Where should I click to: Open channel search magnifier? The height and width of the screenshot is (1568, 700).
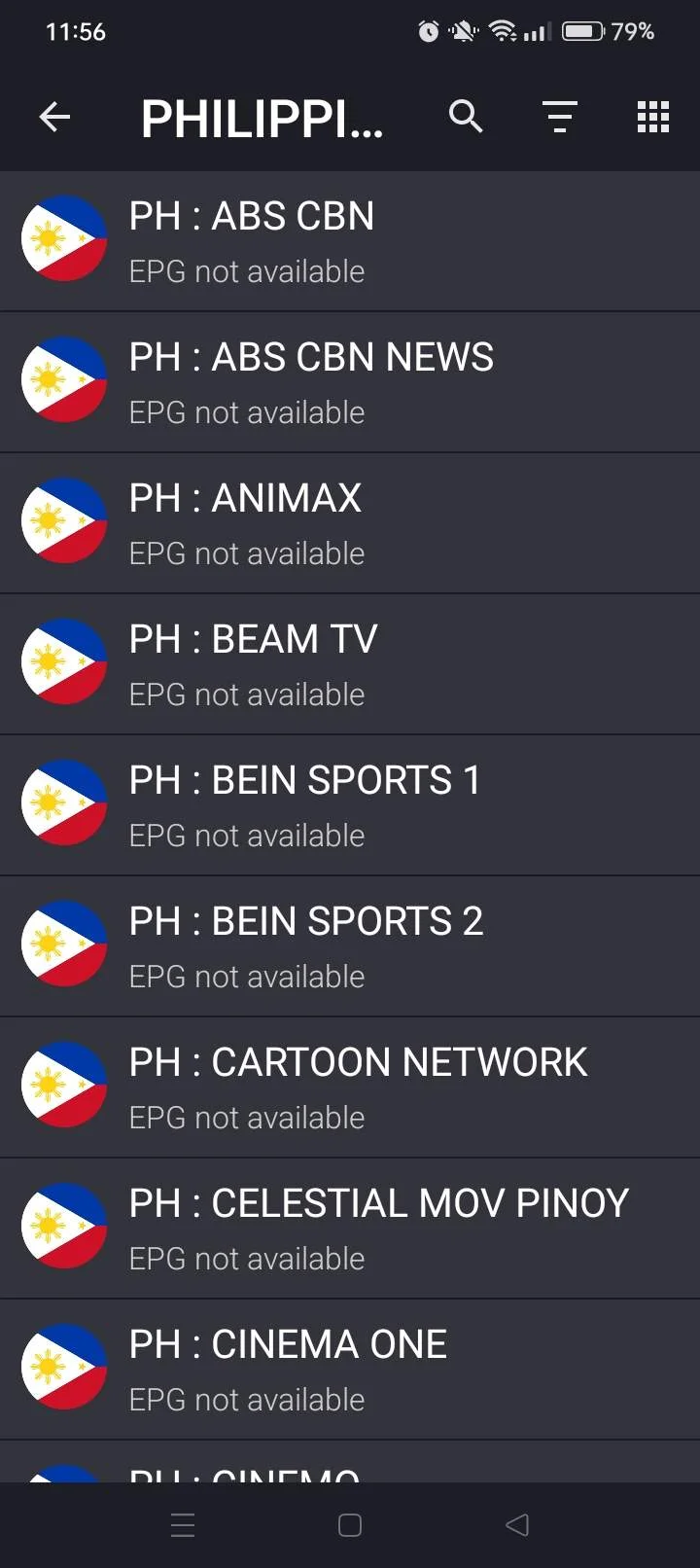466,117
